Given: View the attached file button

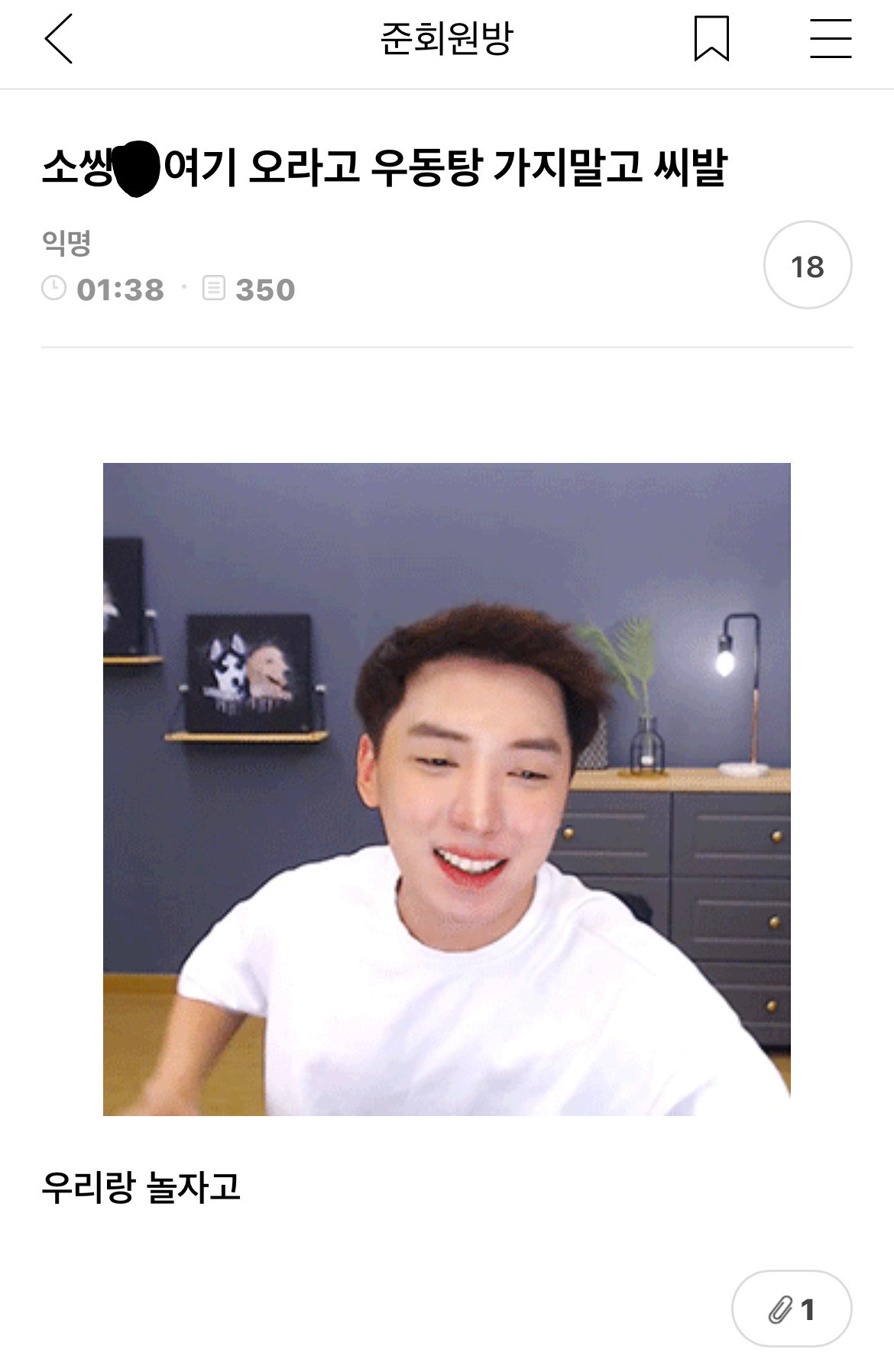Looking at the screenshot, I should [791, 1309].
